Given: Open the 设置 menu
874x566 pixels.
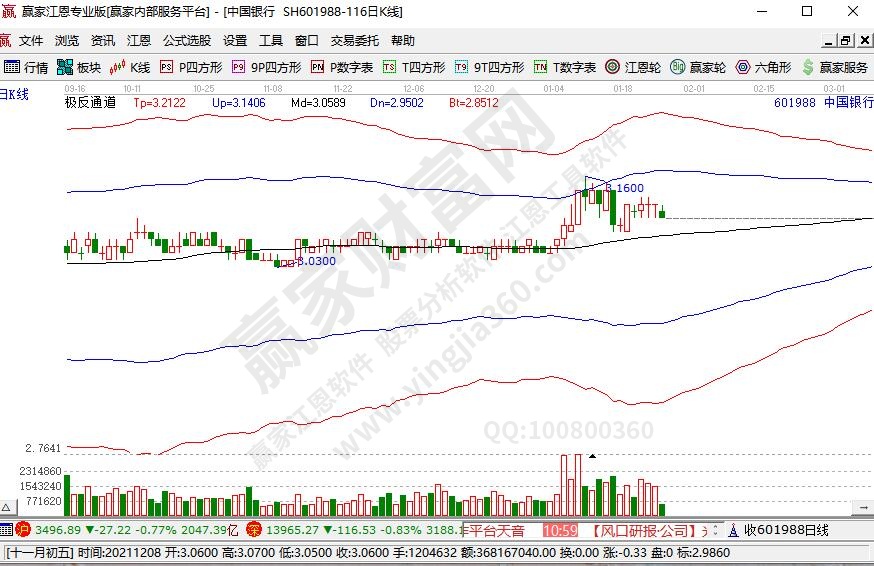Looking at the screenshot, I should [235, 41].
